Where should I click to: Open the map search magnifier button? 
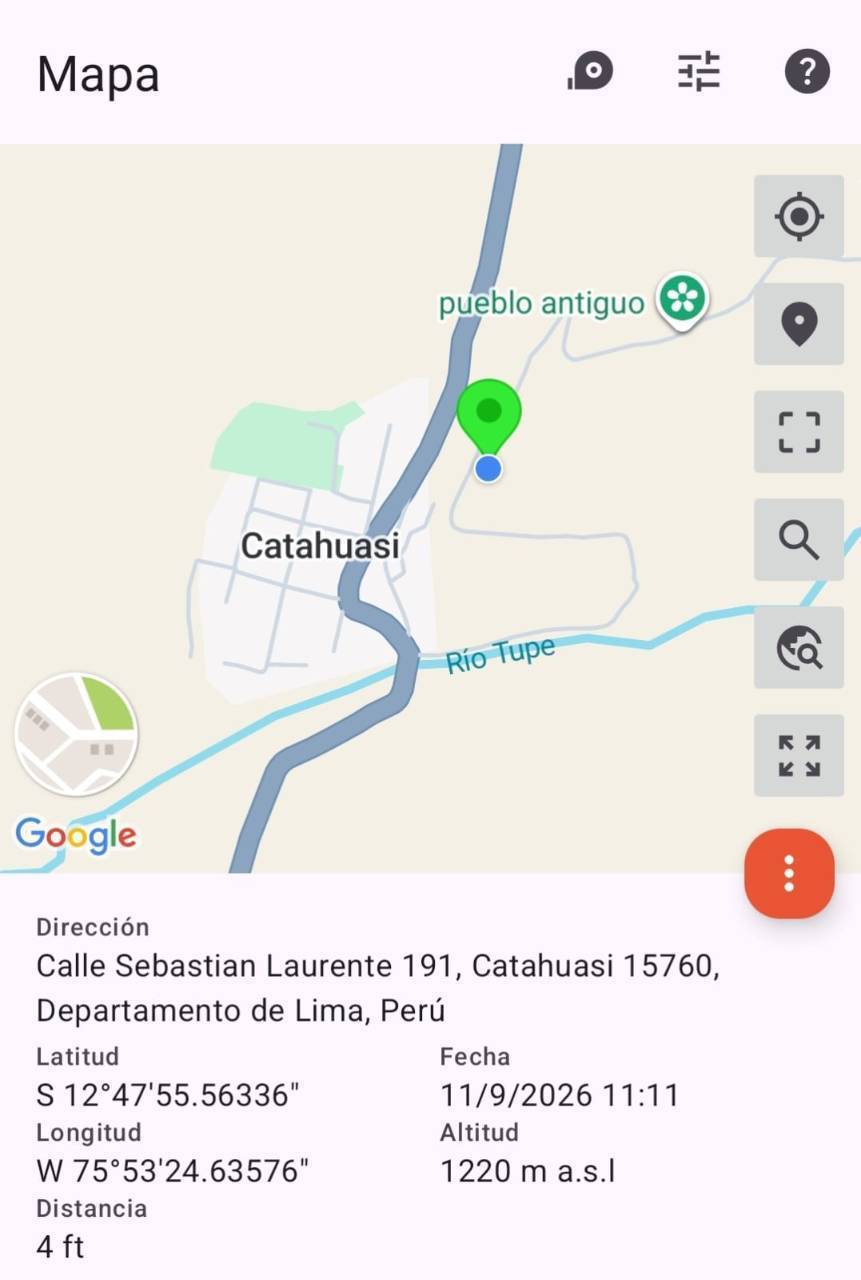coord(799,540)
